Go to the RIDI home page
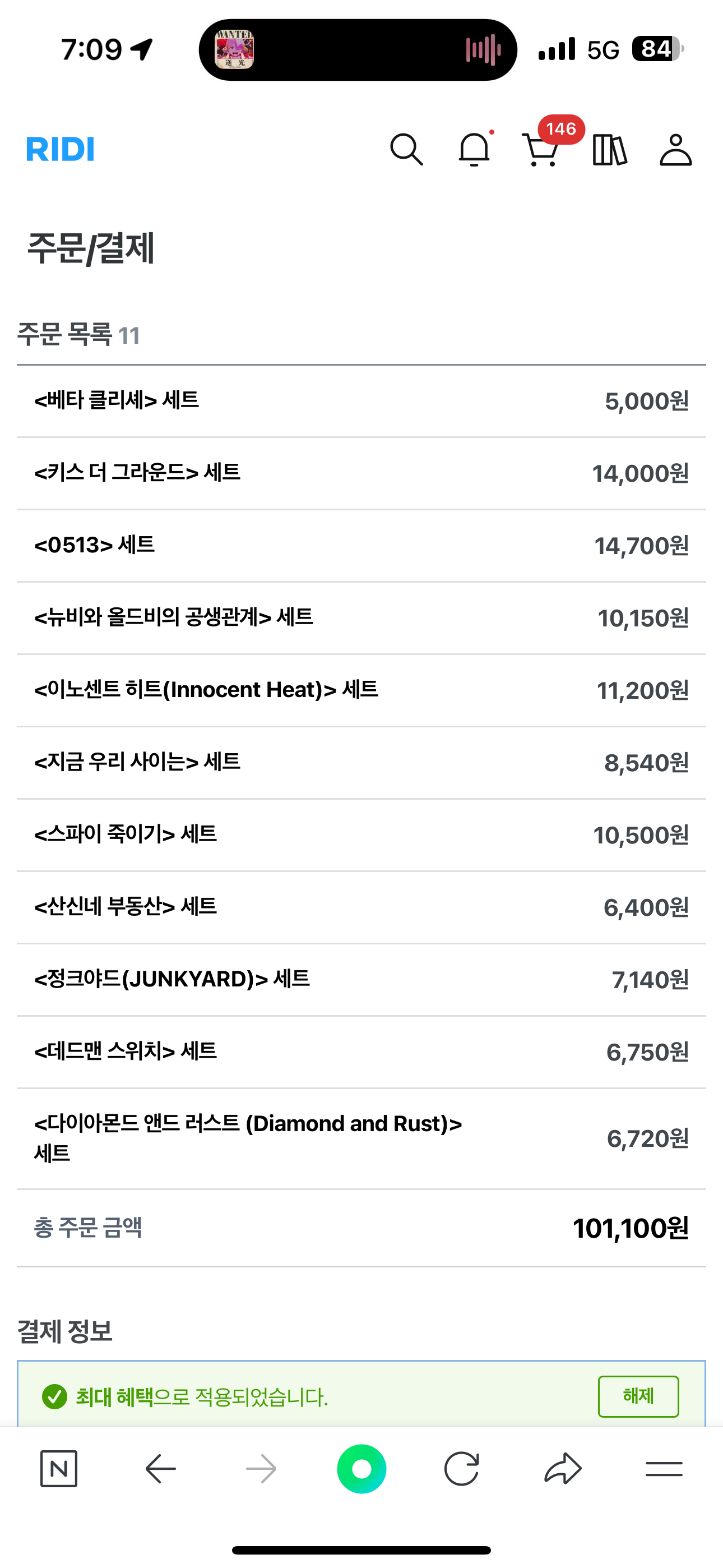The image size is (723, 1568). click(x=61, y=149)
